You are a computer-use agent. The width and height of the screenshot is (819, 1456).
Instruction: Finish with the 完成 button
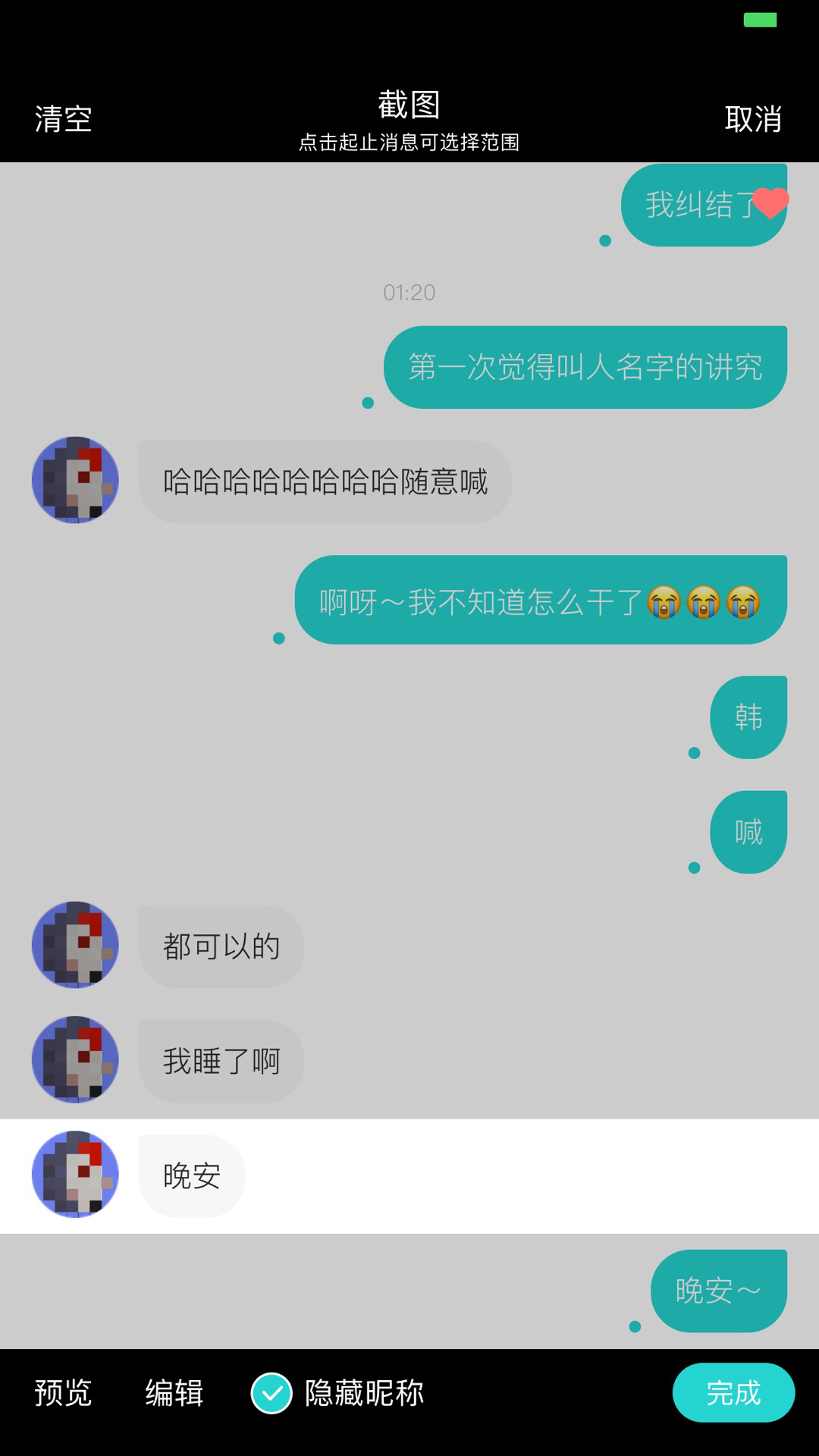(x=733, y=1392)
